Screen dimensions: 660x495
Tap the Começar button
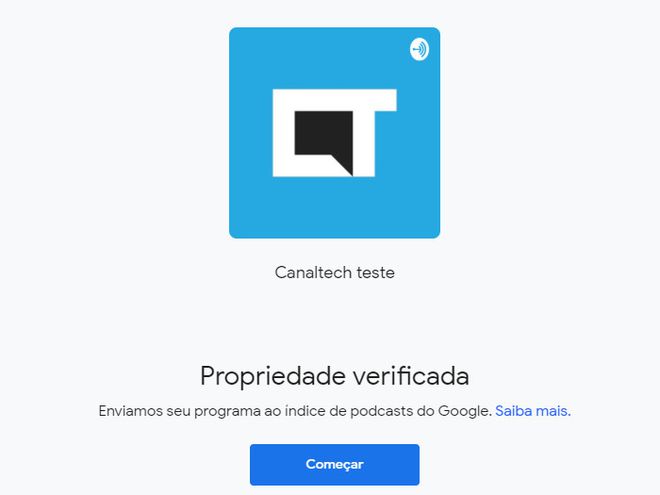(334, 464)
